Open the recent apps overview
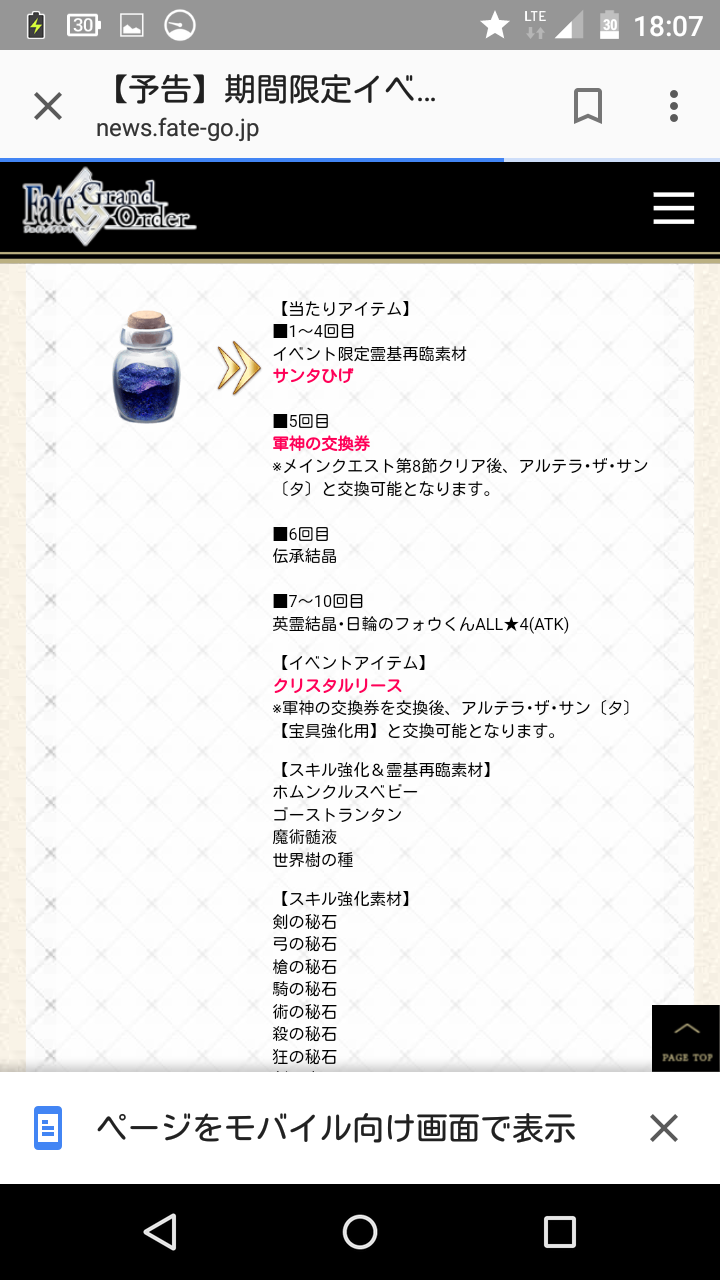Image resolution: width=720 pixels, height=1280 pixels. coord(559,1232)
